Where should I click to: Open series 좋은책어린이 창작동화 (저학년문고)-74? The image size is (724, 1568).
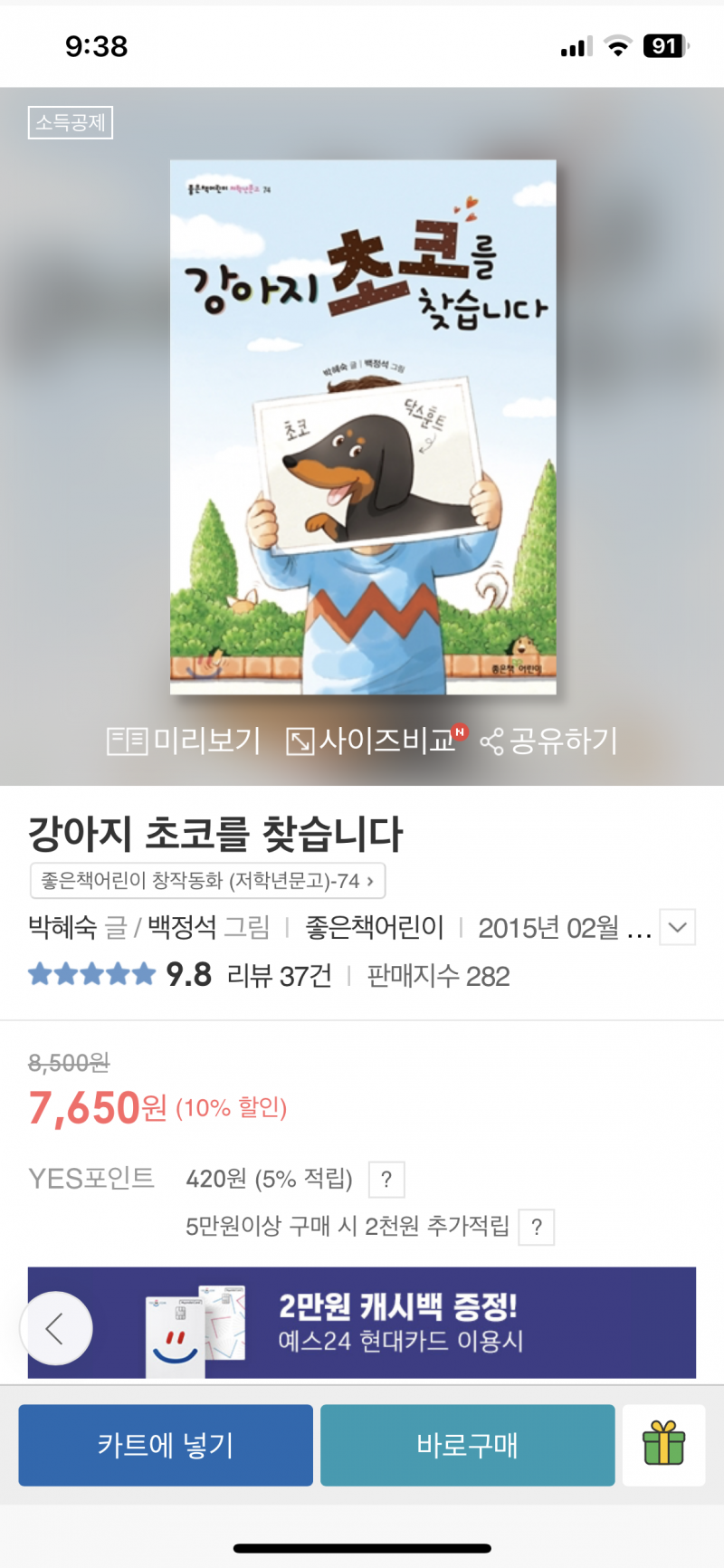(x=207, y=880)
